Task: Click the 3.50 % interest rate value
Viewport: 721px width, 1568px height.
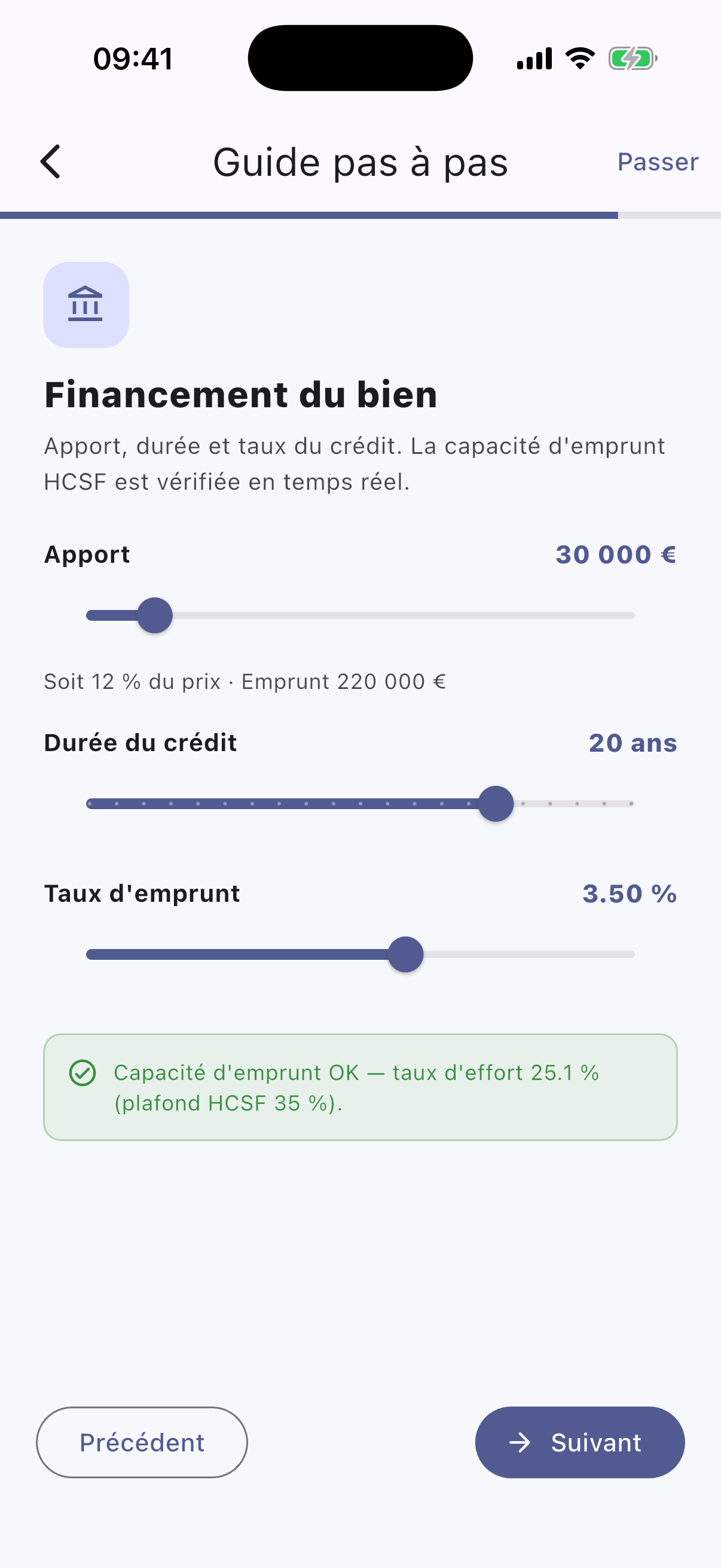Action: (629, 893)
